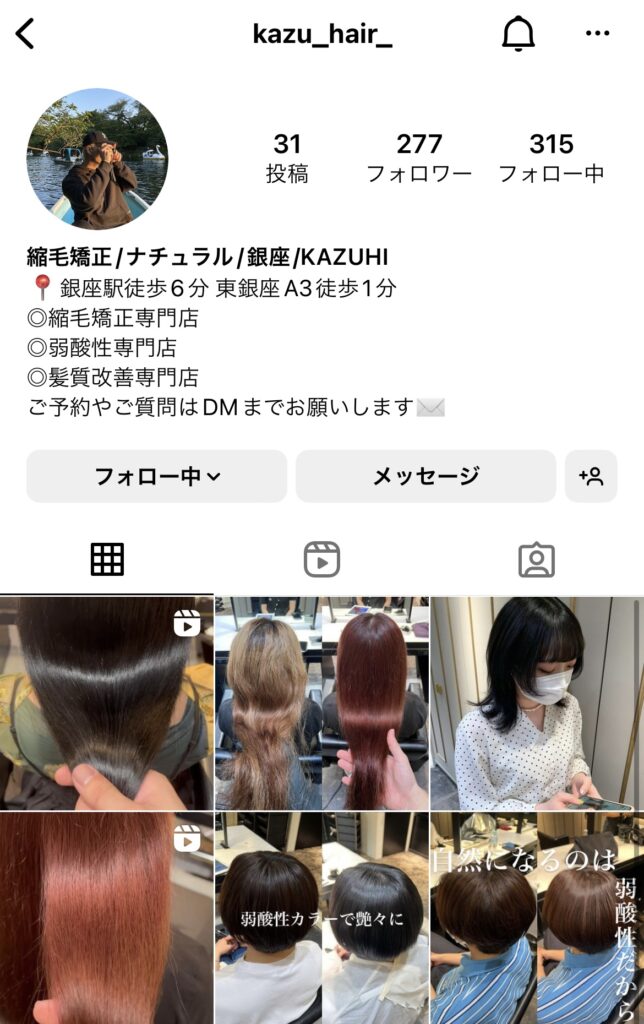
Task: Open the 弱酸性カラーで艶々に post
Action: (x=322, y=918)
